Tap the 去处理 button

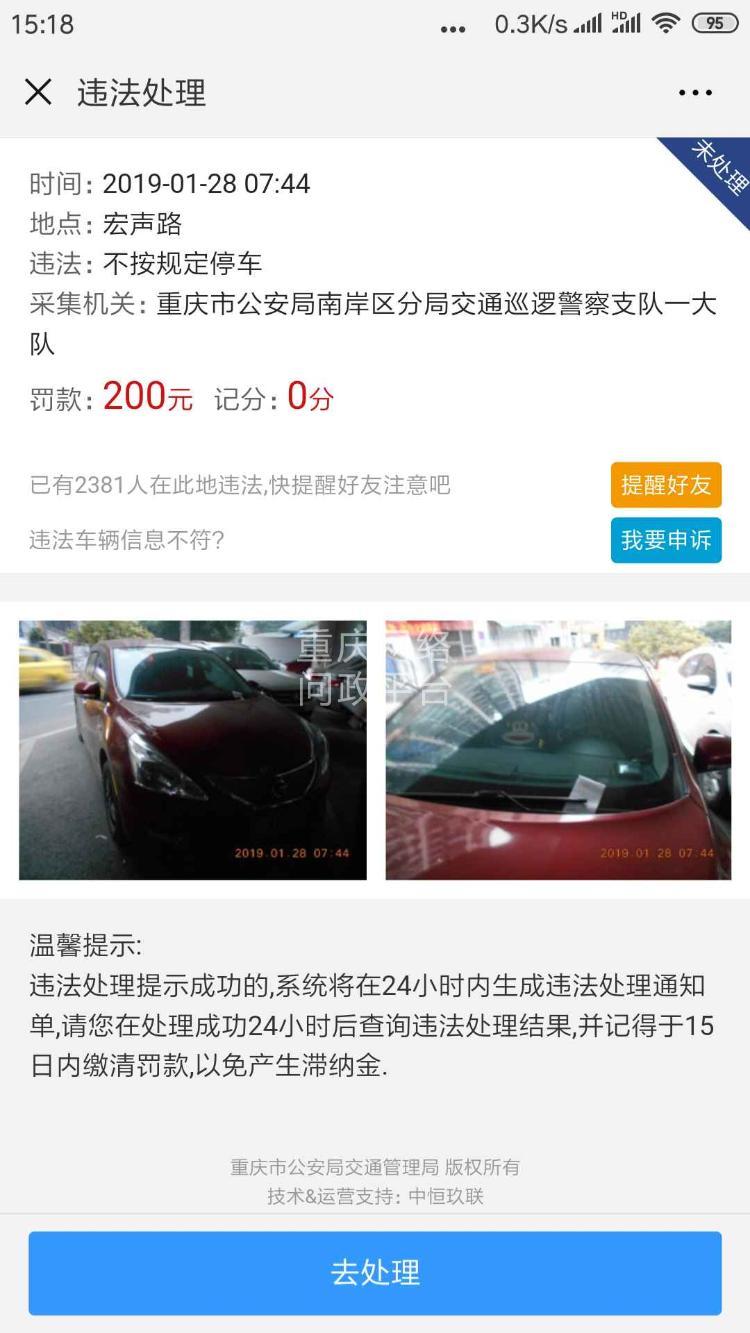pyautogui.click(x=375, y=1272)
